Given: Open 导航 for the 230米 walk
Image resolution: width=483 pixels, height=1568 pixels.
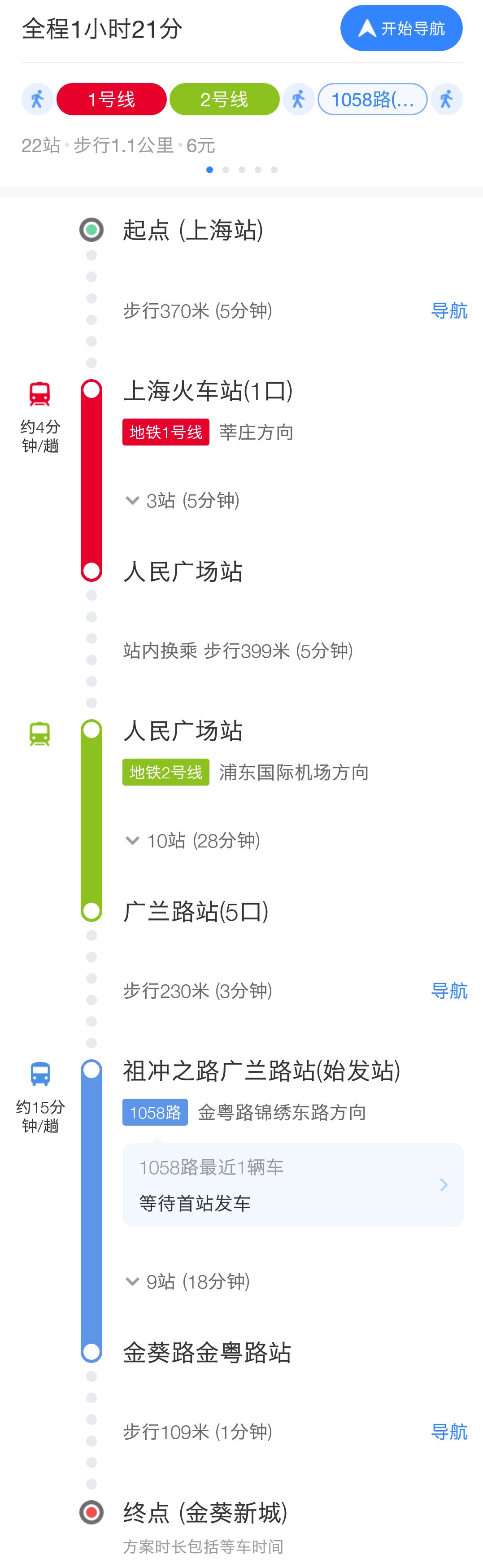Looking at the screenshot, I should tap(449, 991).
